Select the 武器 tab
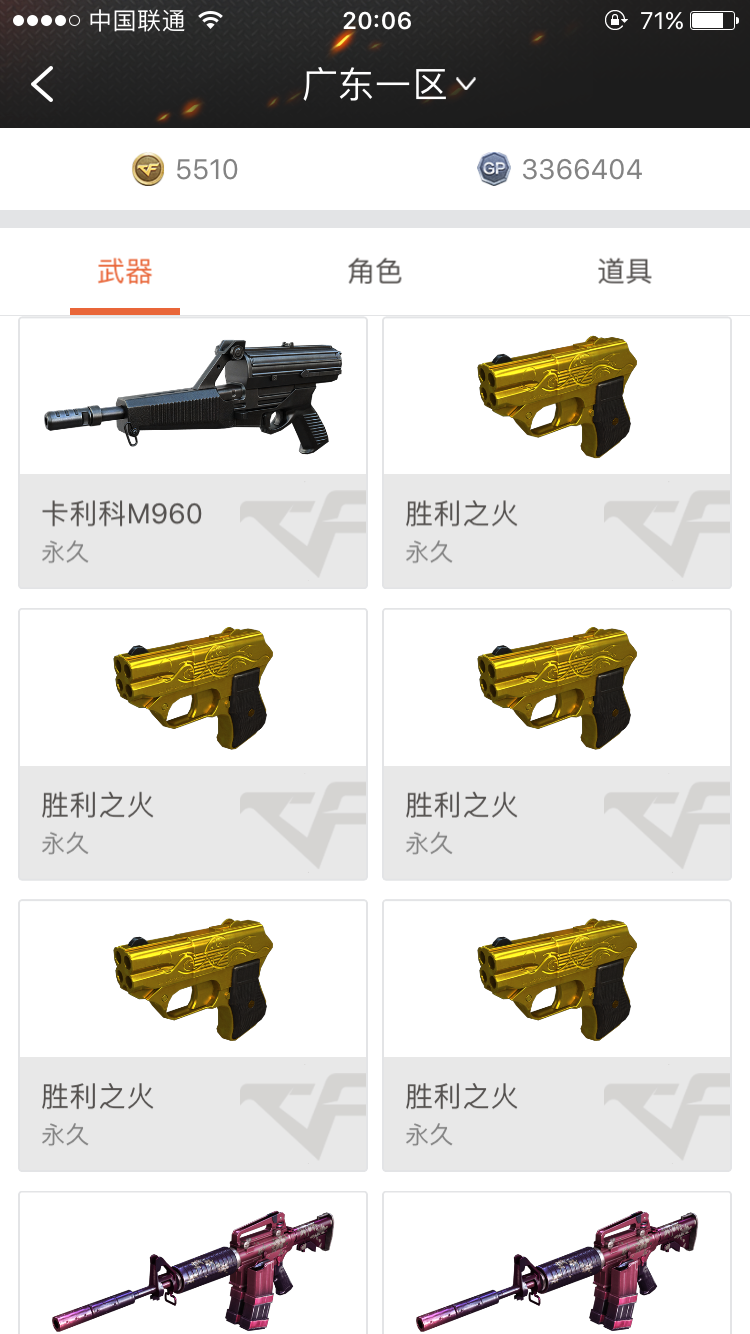Viewport: 750px width, 1334px height. click(125, 271)
